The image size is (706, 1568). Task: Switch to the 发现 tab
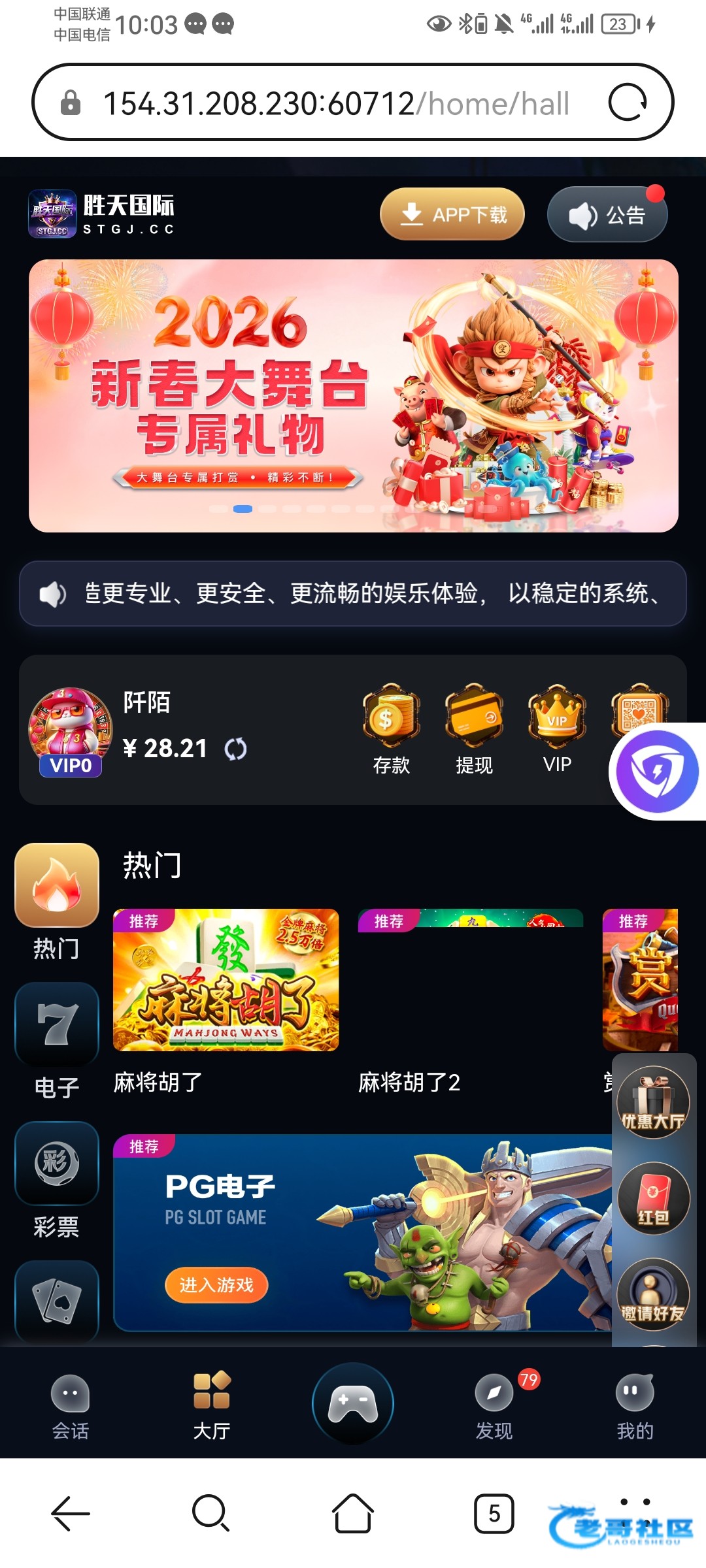pyautogui.click(x=494, y=1405)
